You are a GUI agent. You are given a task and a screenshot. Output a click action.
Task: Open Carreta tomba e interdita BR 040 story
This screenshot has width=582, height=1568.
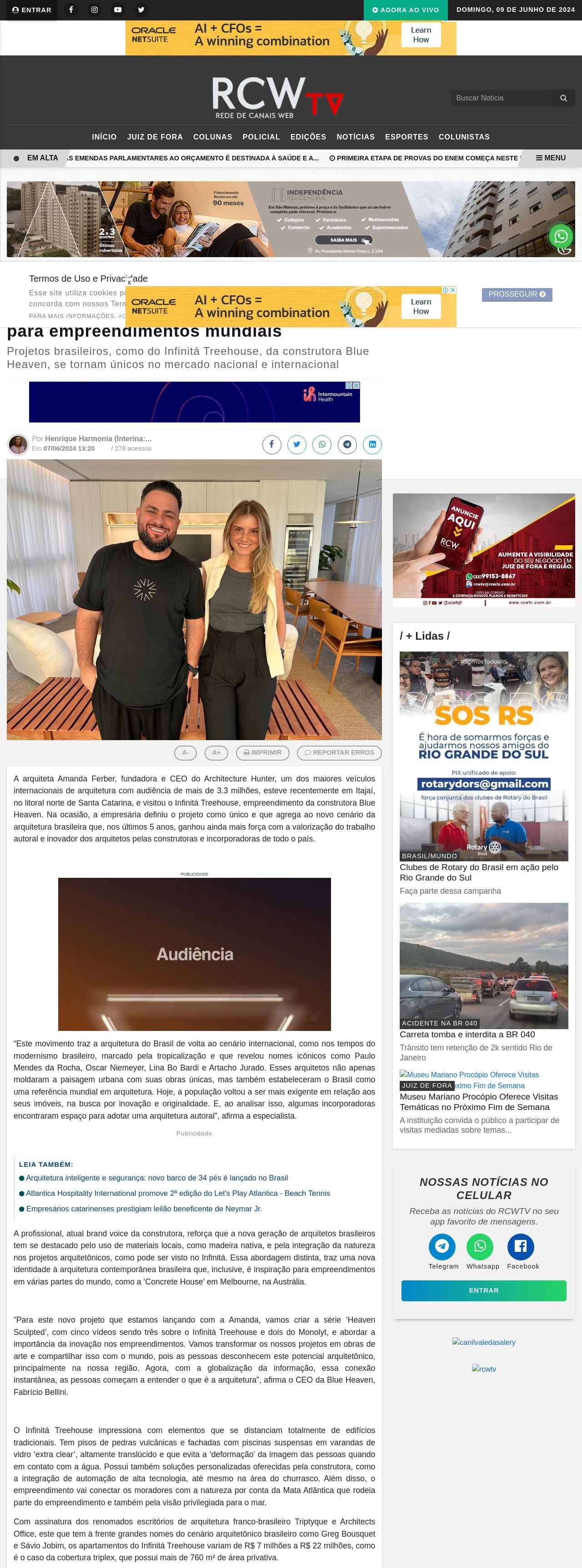pyautogui.click(x=467, y=1034)
